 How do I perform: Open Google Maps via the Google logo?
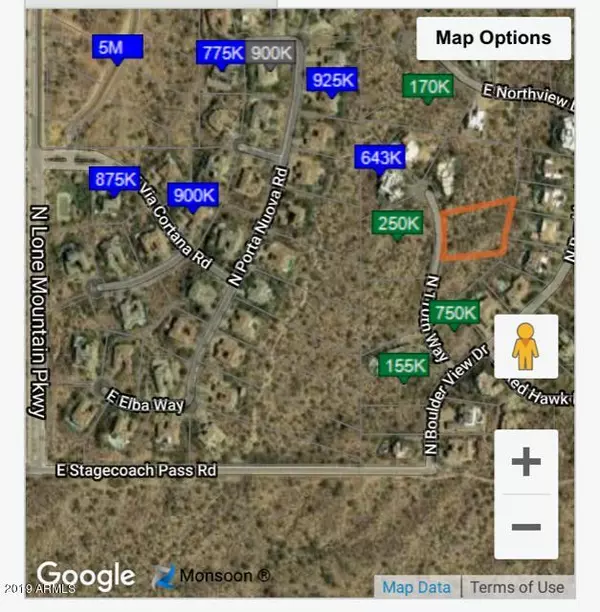[x=85, y=575]
